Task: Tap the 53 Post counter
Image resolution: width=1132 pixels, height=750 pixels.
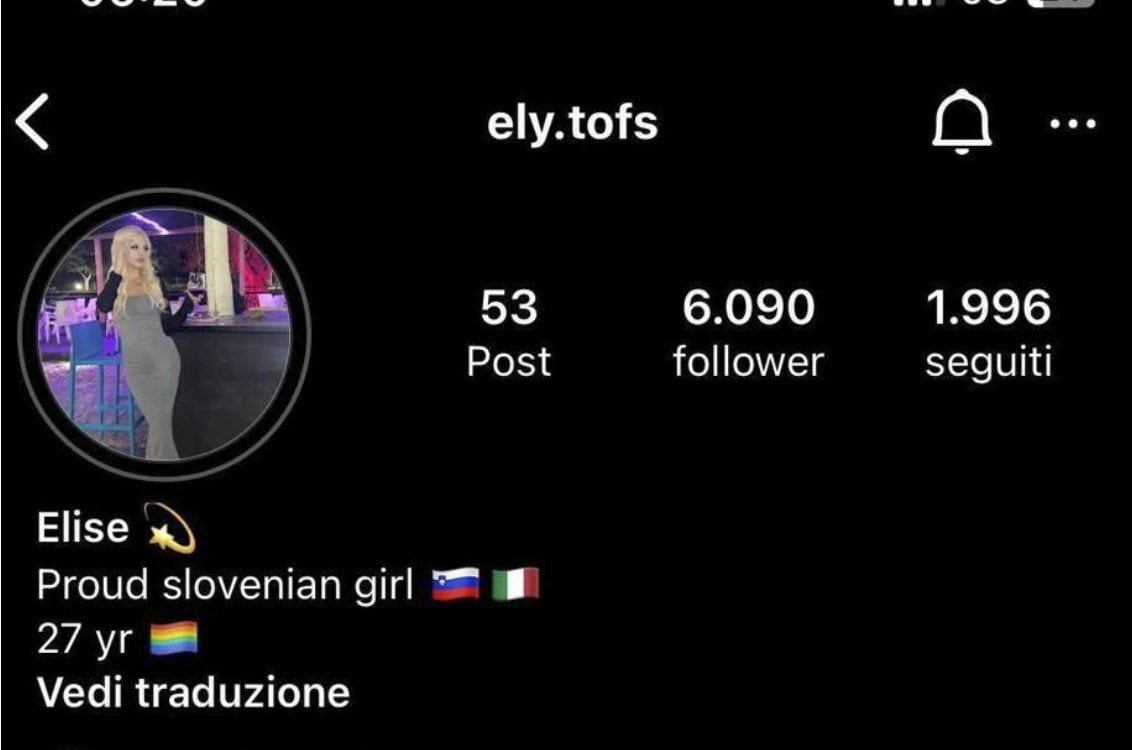Action: click(508, 334)
